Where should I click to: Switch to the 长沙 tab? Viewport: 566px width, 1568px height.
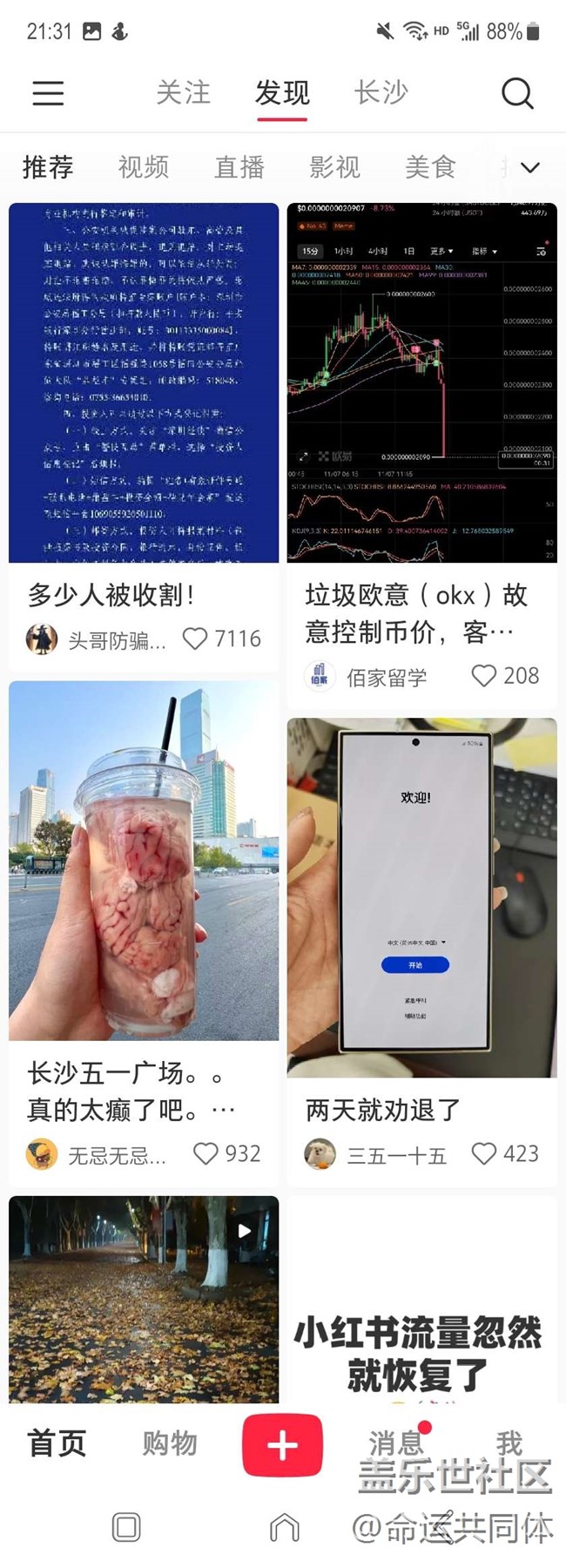[381, 92]
